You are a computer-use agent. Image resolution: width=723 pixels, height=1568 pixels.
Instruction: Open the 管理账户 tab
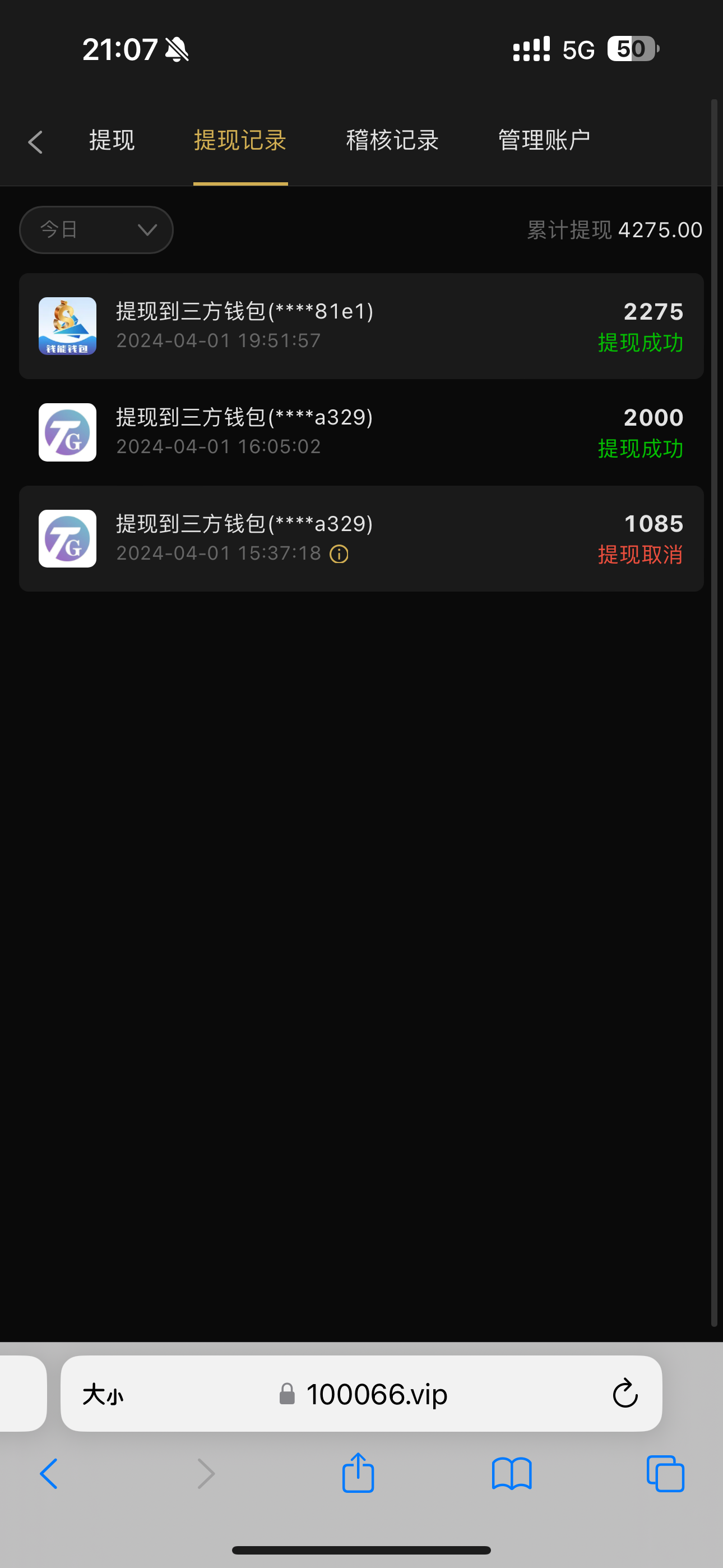coord(544,141)
